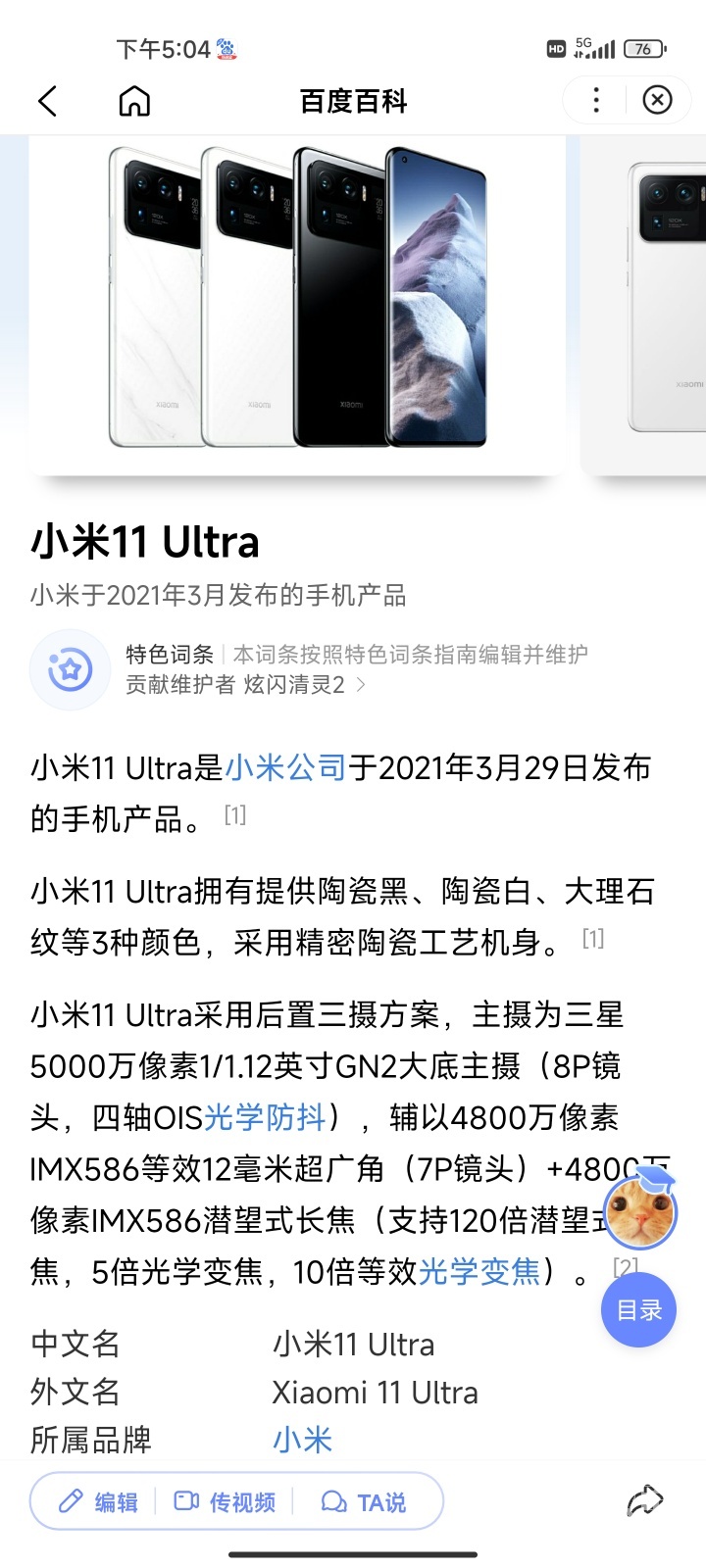Viewport: 706px width, 1568px height.
Task: Close the mini program with the X
Action: [657, 100]
